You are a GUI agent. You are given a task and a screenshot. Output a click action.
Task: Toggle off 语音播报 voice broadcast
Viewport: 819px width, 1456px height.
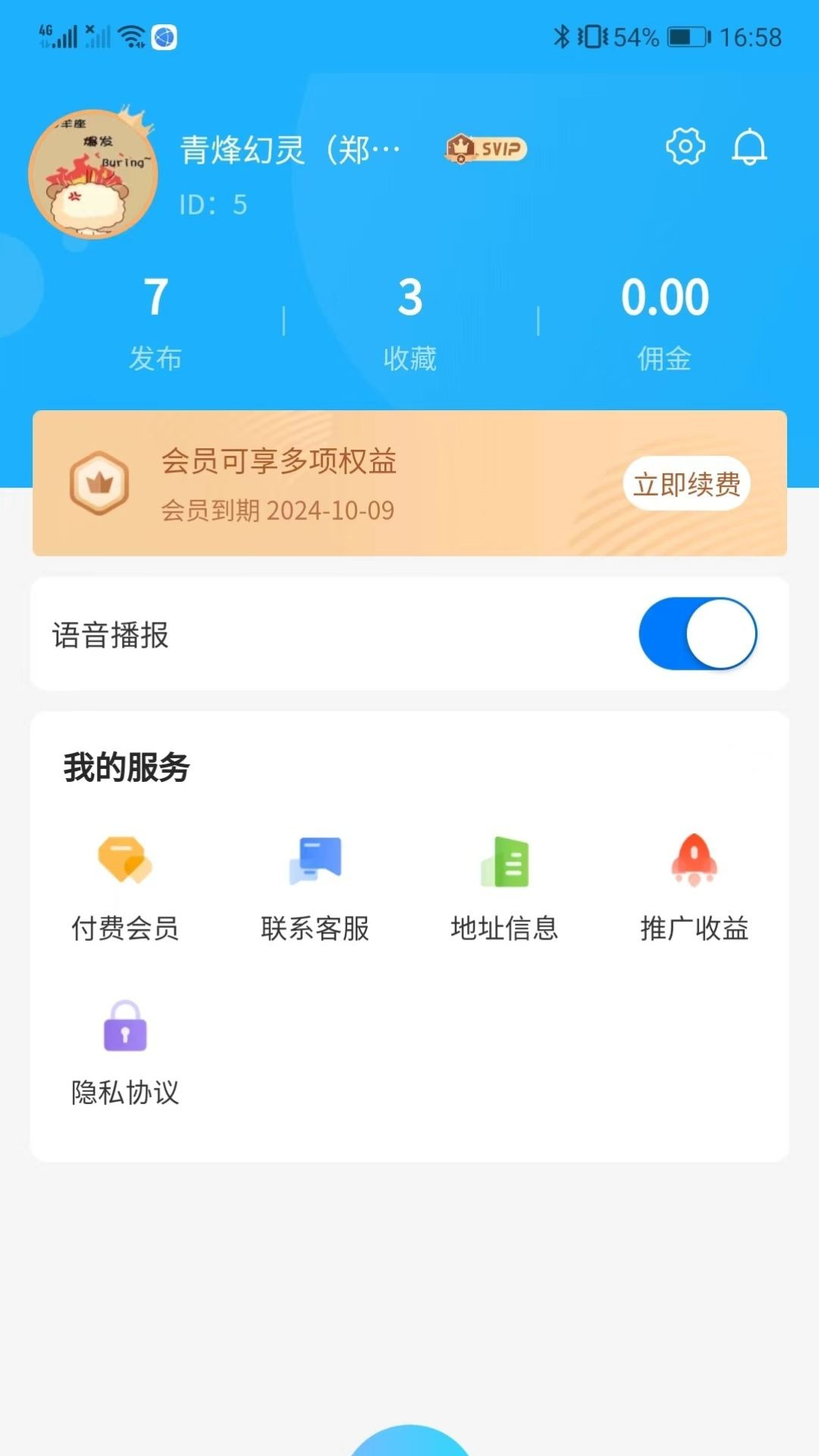coord(698,635)
